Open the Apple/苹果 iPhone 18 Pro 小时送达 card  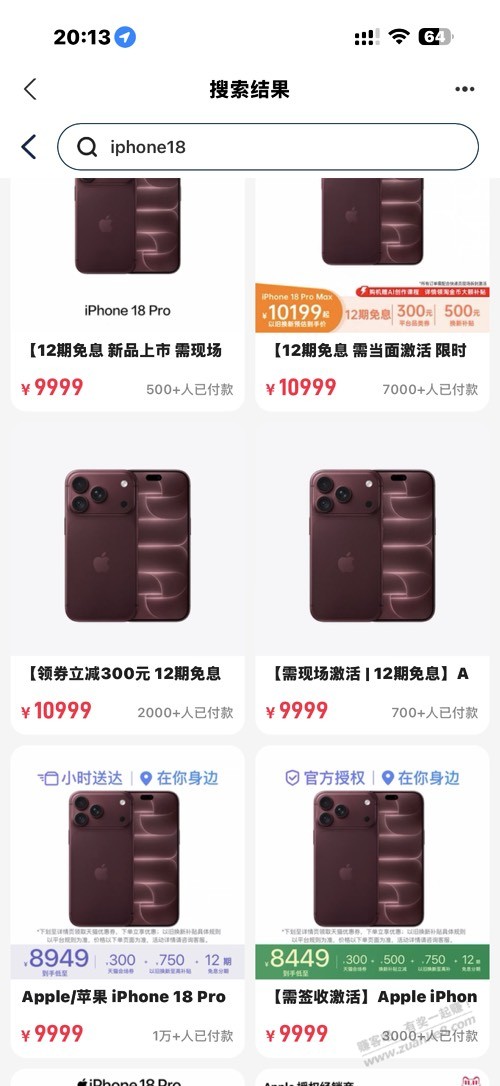(x=127, y=901)
